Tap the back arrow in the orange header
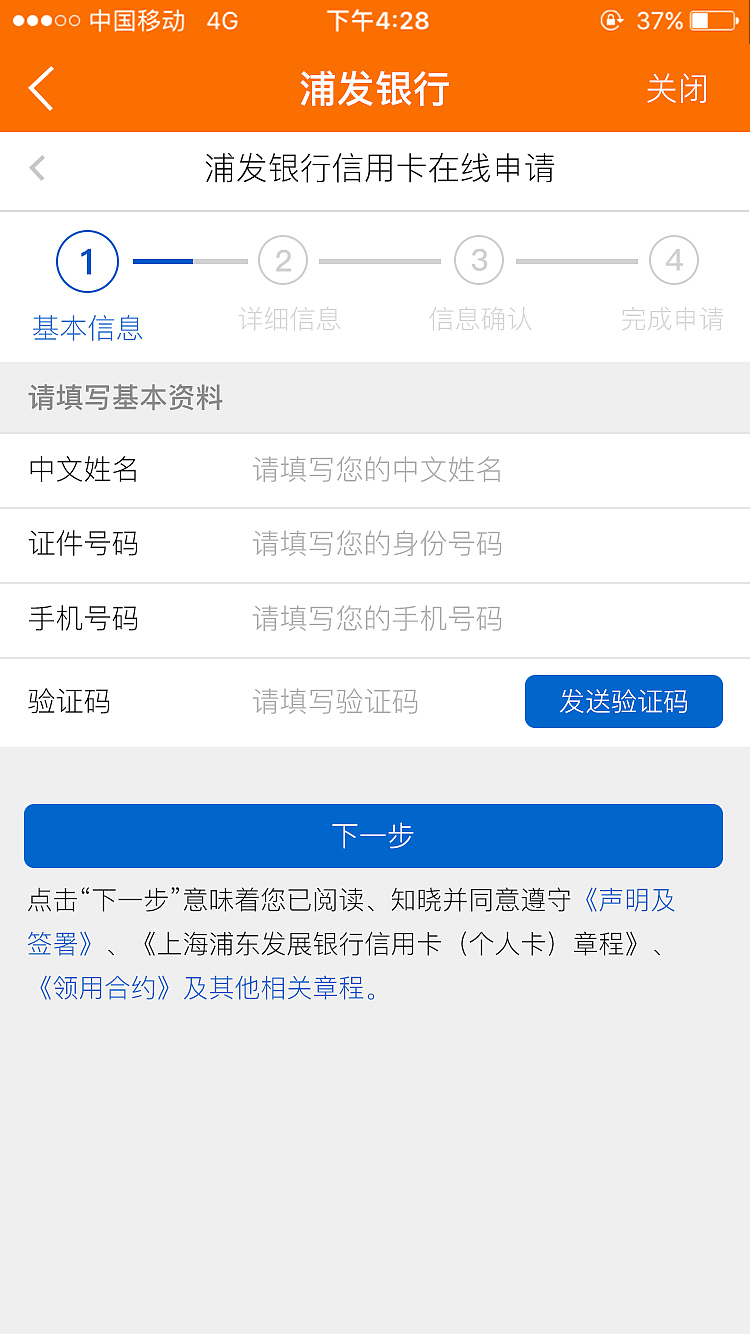 (40, 89)
